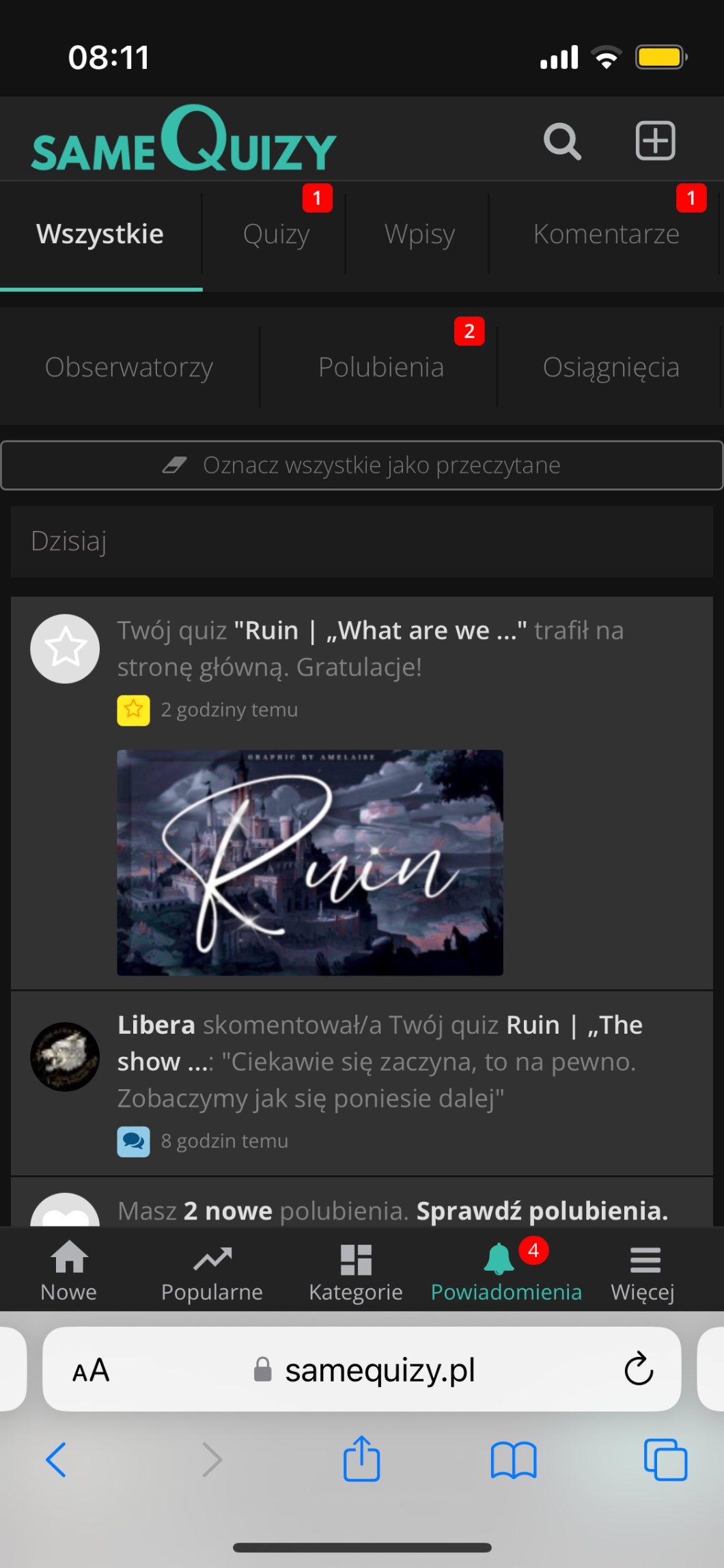Switch to the Osiągnięcia tab
This screenshot has height=1568, width=724.
pos(611,368)
